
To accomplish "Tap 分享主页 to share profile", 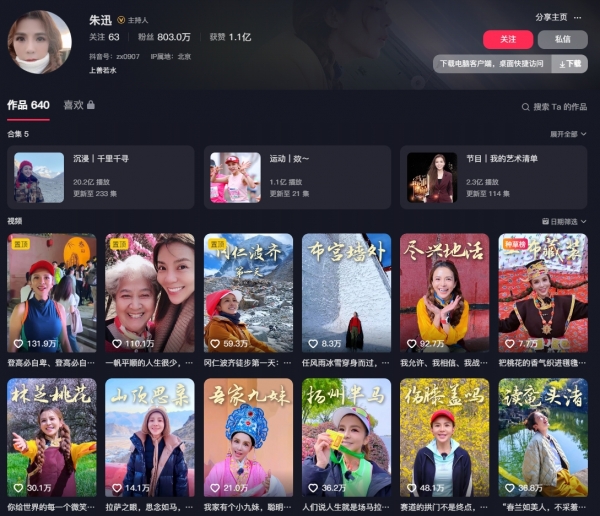I will coord(550,17).
